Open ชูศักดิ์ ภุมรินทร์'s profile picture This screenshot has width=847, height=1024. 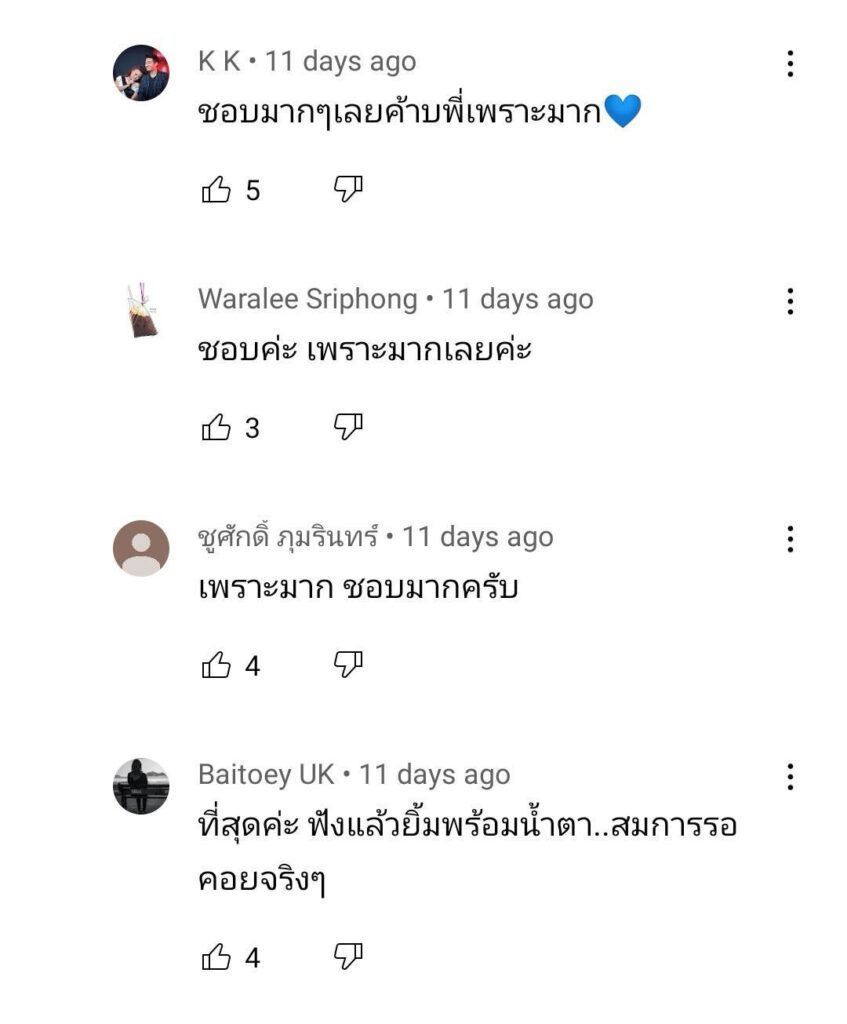(141, 548)
